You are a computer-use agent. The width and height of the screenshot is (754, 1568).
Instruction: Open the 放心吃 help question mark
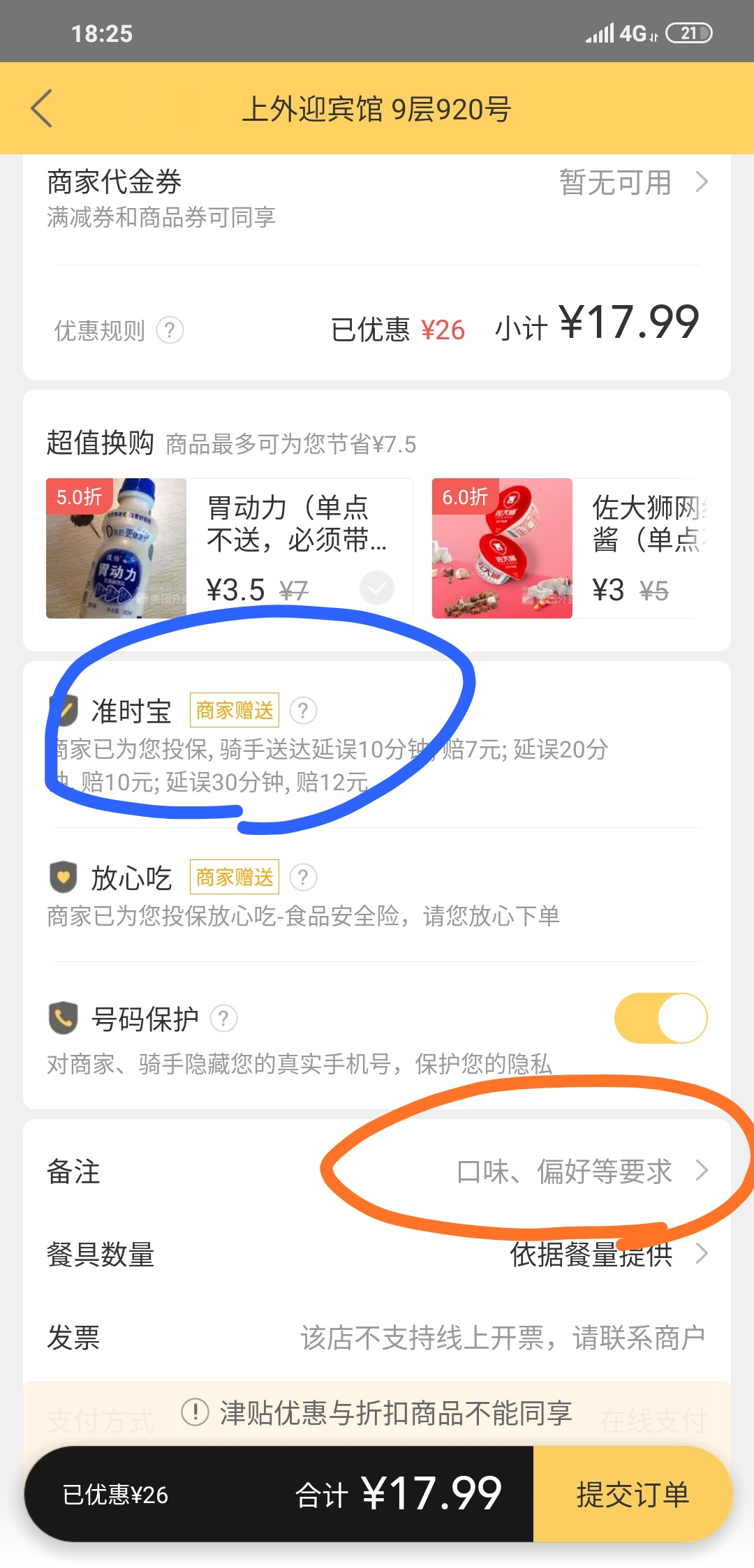point(303,878)
